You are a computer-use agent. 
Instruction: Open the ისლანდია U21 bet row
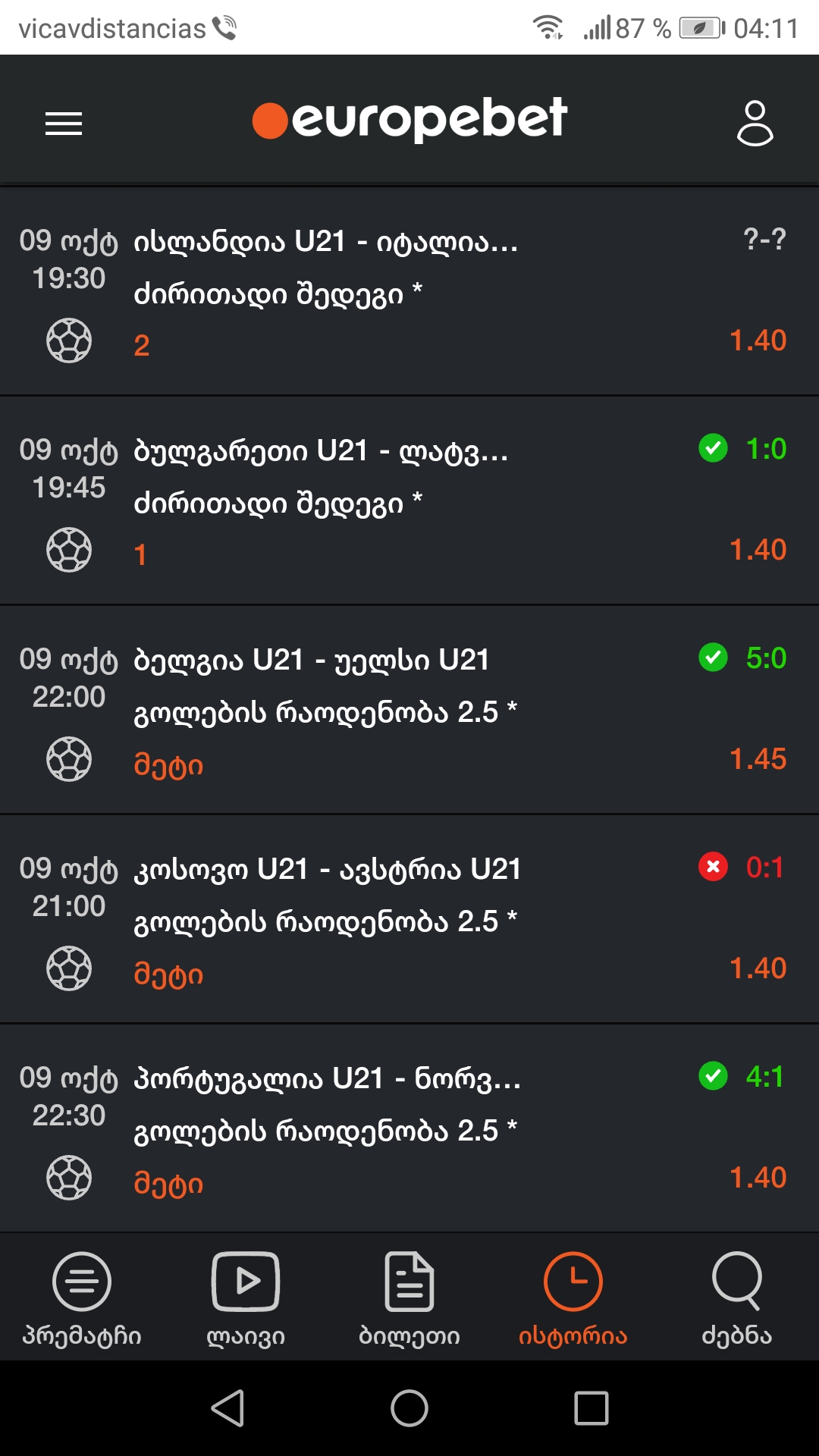(409, 292)
